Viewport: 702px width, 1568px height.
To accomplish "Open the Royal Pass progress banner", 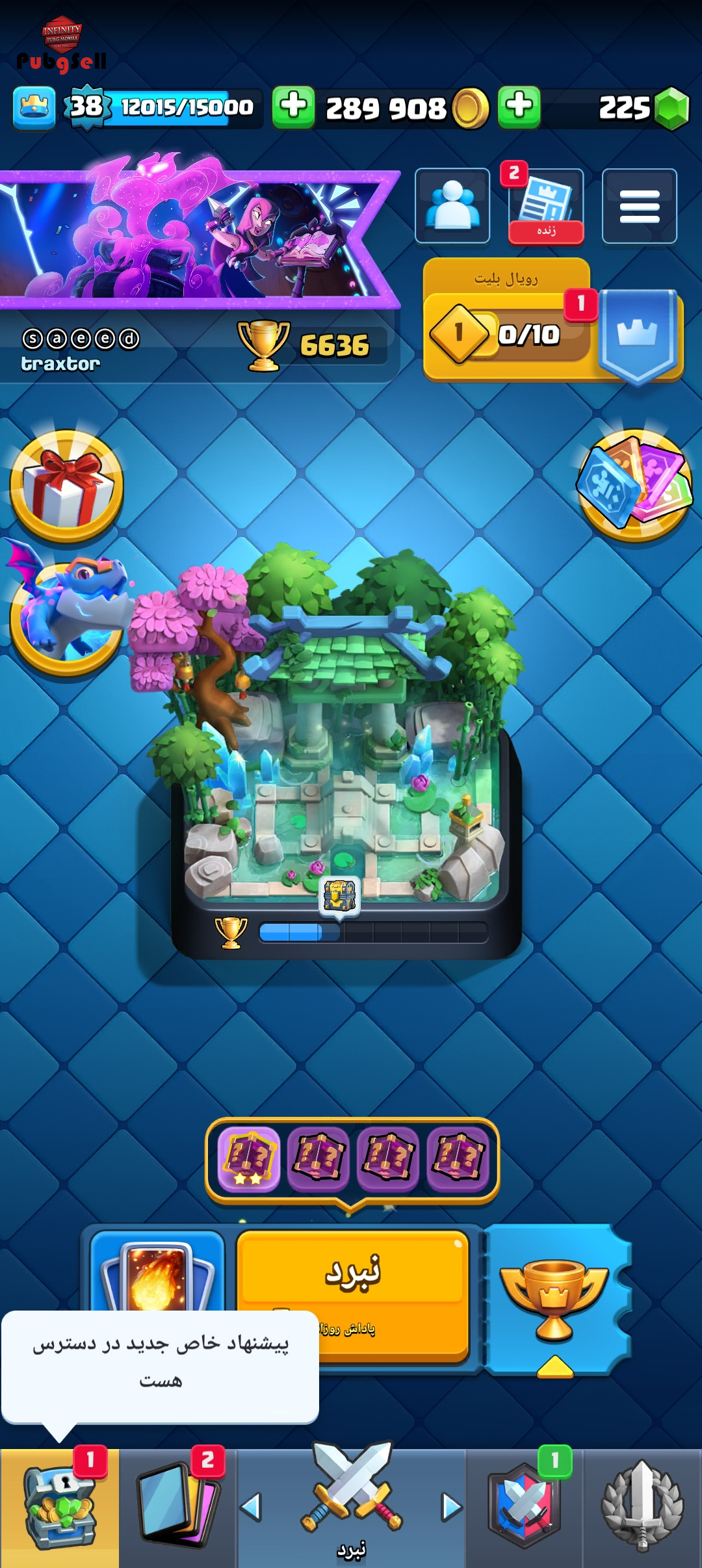I will tap(552, 320).
